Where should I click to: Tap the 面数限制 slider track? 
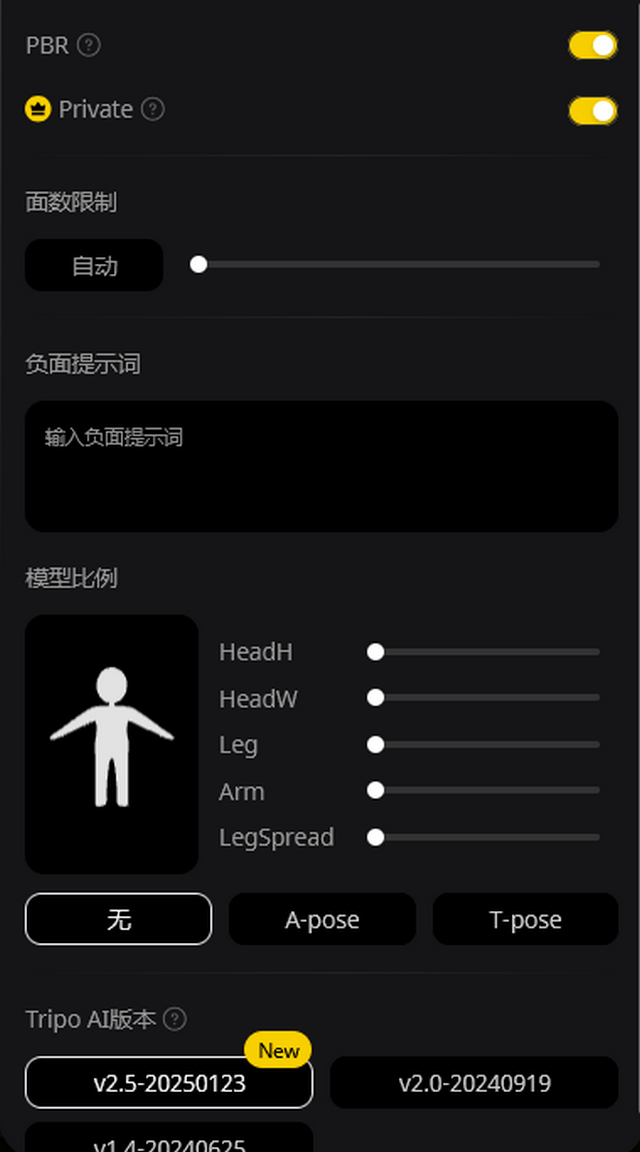400,265
